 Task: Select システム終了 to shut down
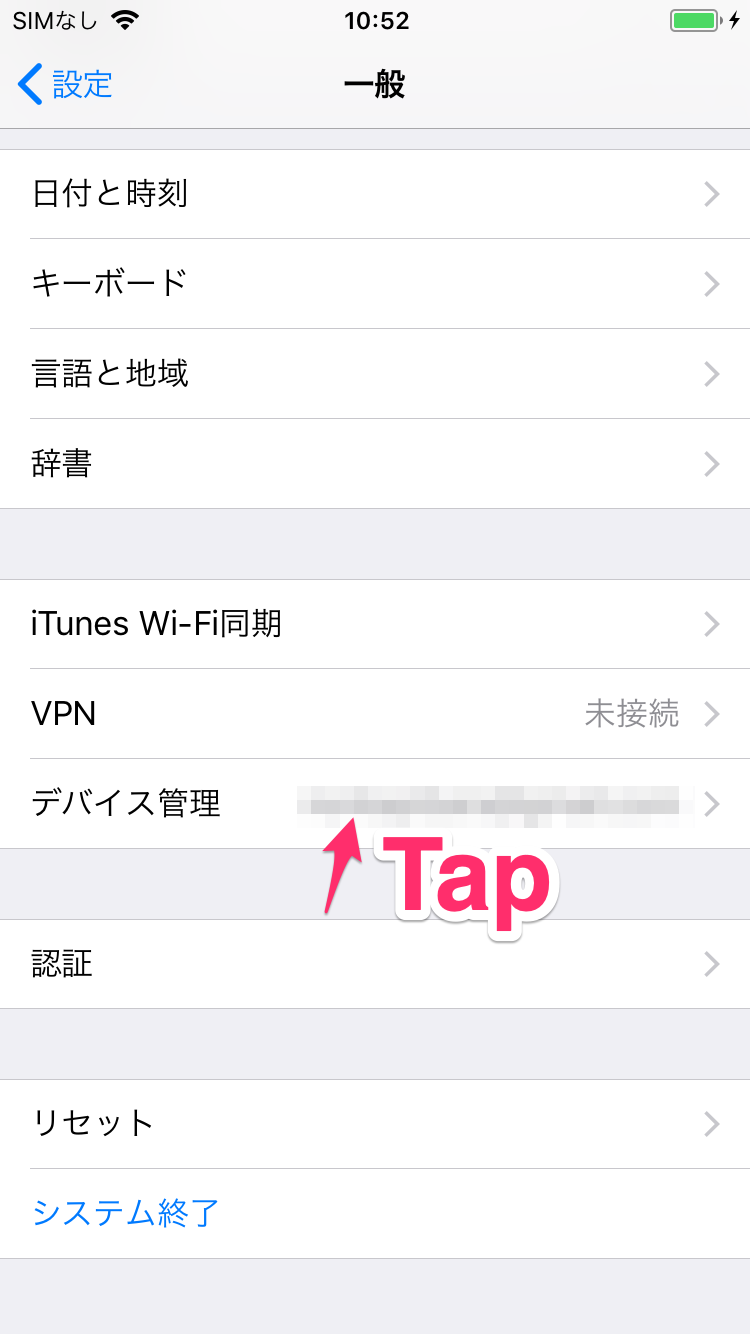(126, 1213)
